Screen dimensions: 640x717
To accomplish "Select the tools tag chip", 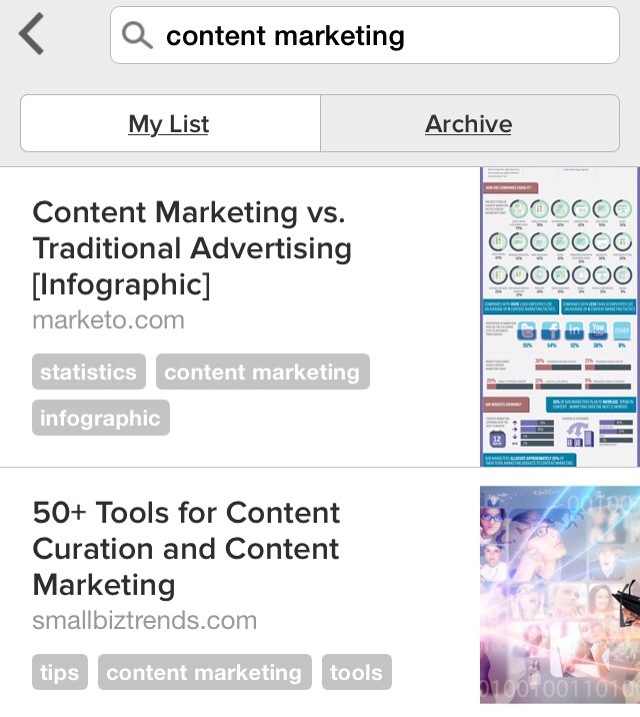I will 356,673.
